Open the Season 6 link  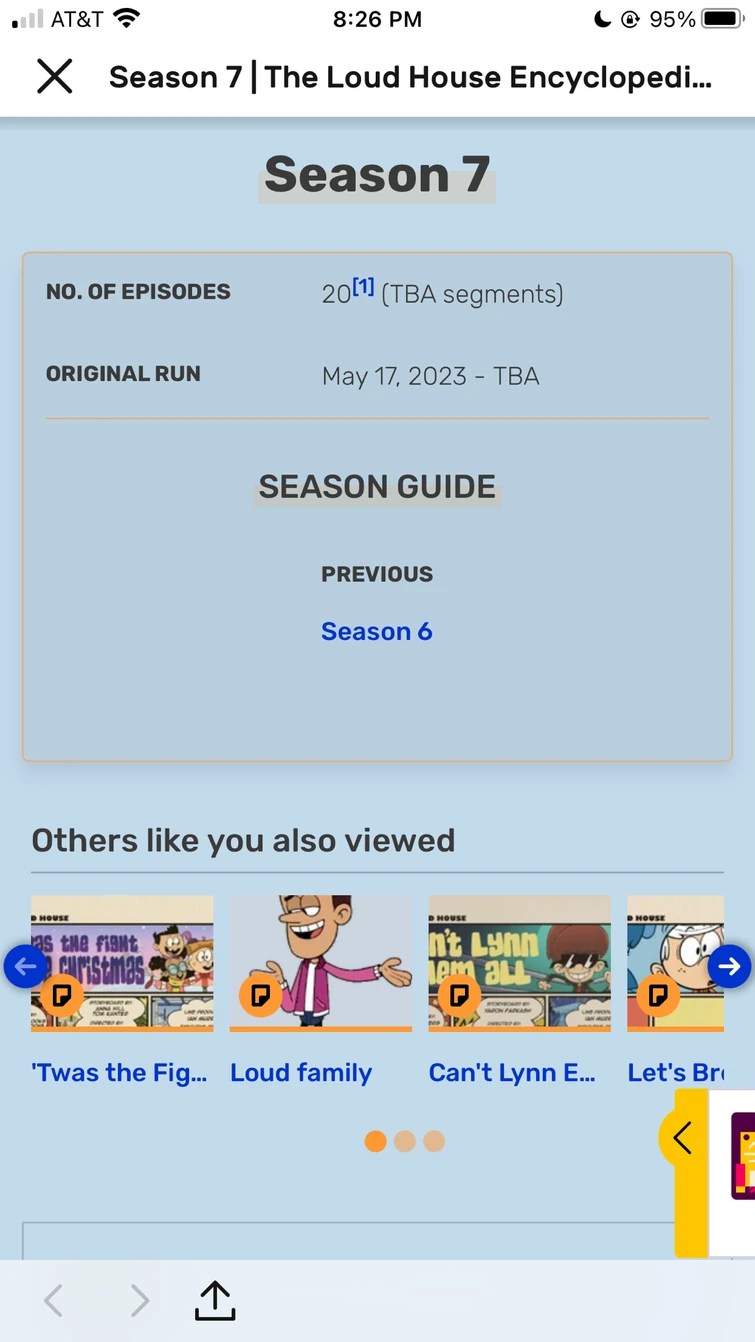click(376, 631)
